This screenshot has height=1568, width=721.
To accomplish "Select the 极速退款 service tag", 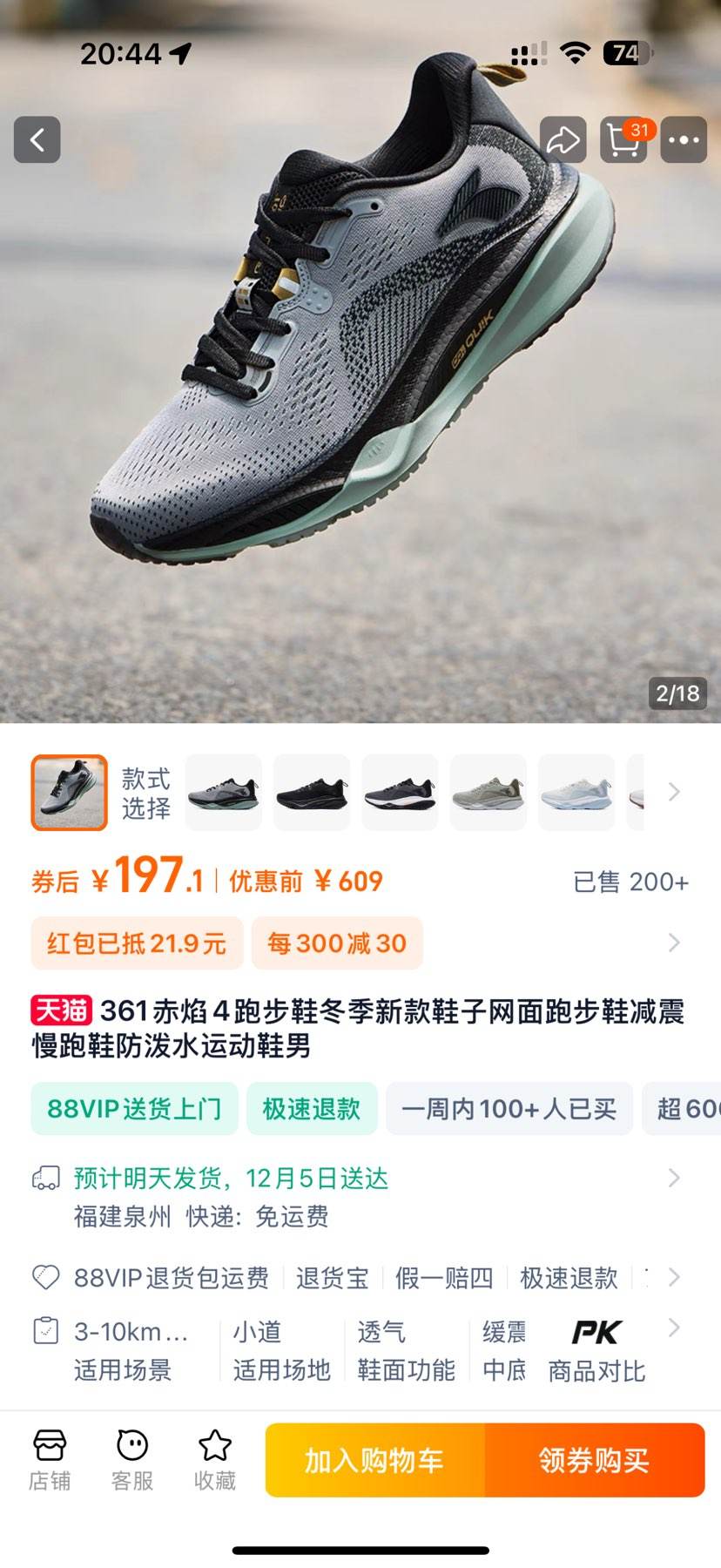I will coord(312,1108).
